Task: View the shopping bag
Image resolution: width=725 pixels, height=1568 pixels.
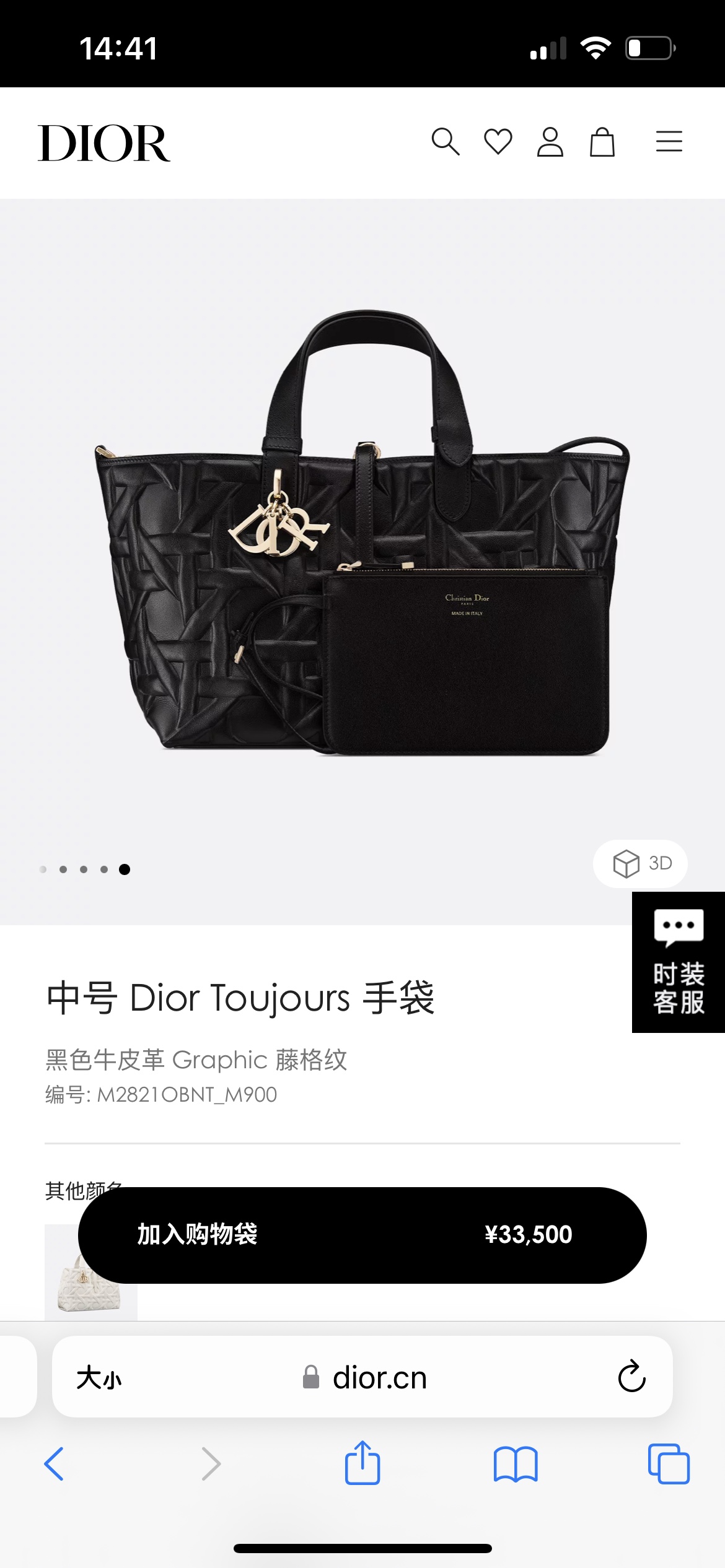Action: click(602, 142)
